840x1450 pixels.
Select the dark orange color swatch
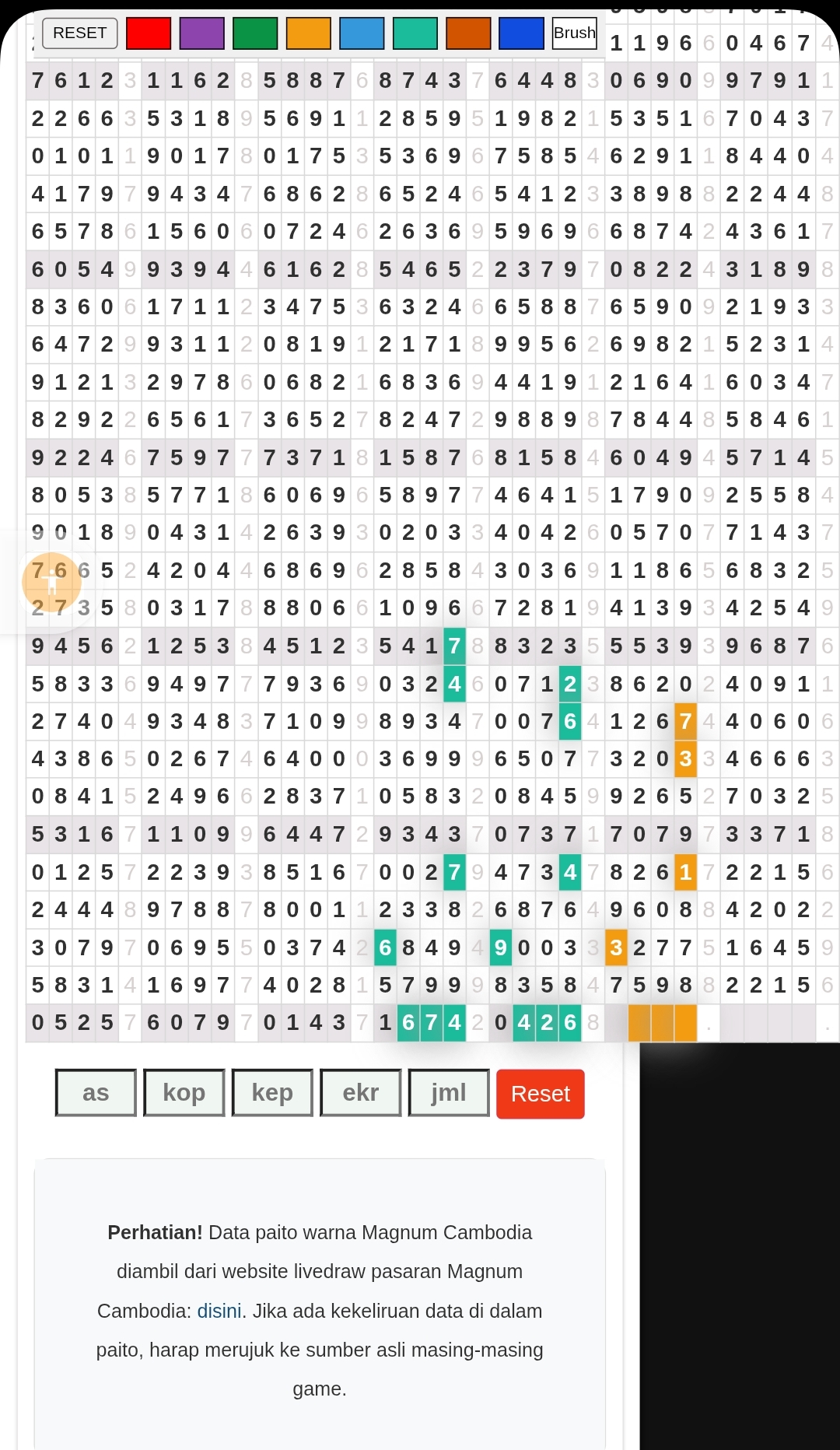[468, 33]
